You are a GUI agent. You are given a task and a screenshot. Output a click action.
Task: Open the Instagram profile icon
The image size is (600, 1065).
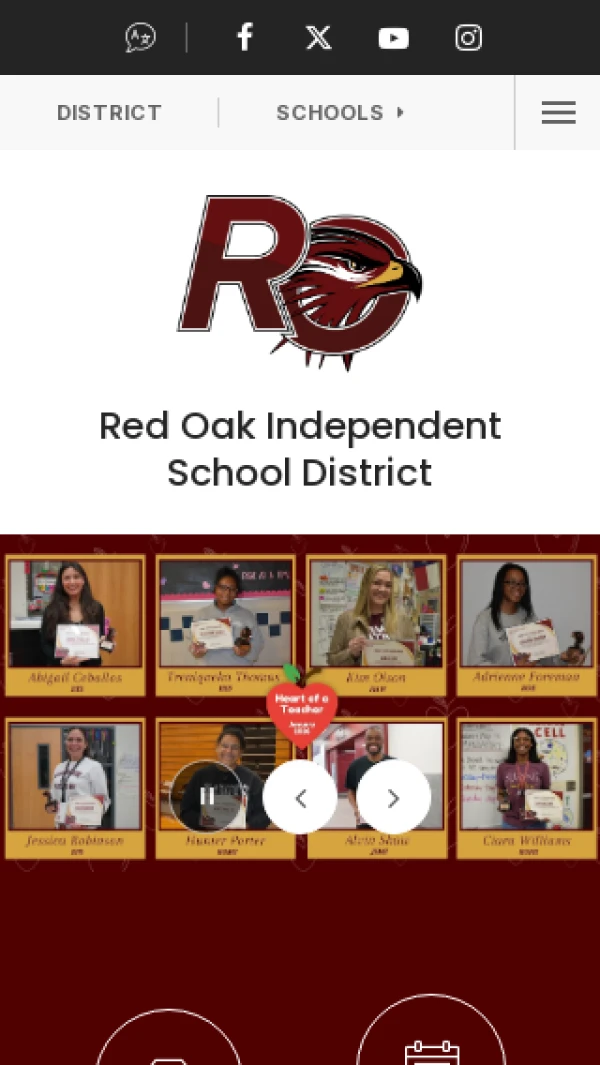click(x=468, y=38)
